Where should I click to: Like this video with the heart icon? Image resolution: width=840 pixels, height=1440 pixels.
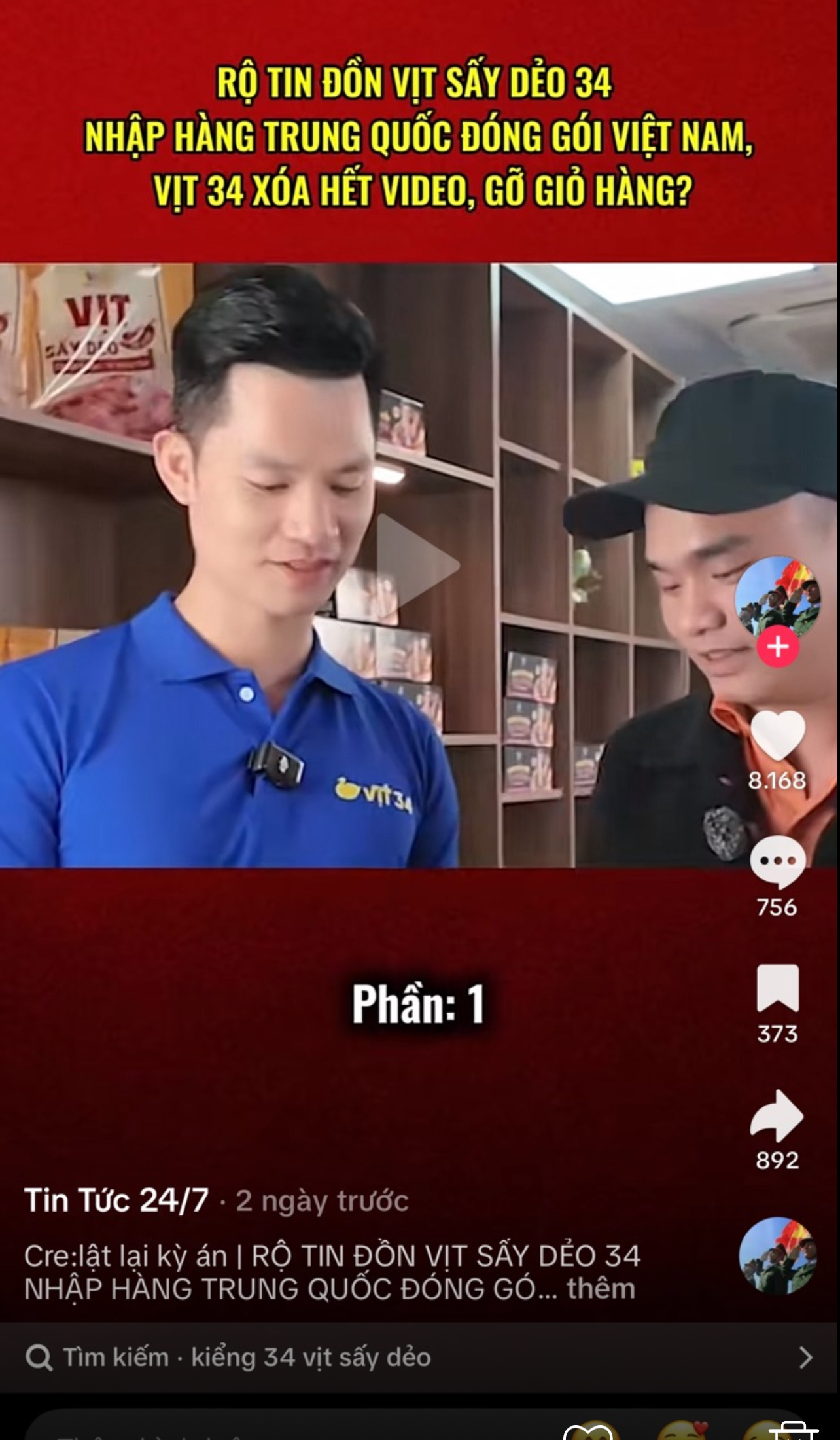click(777, 736)
